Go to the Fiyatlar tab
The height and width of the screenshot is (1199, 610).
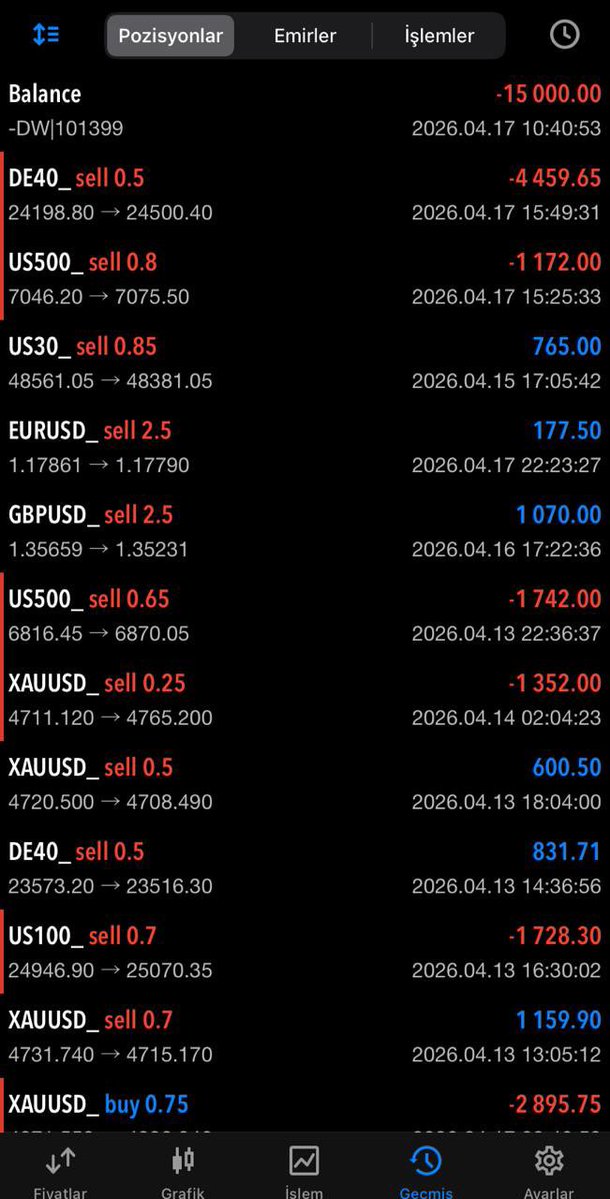(60, 1170)
